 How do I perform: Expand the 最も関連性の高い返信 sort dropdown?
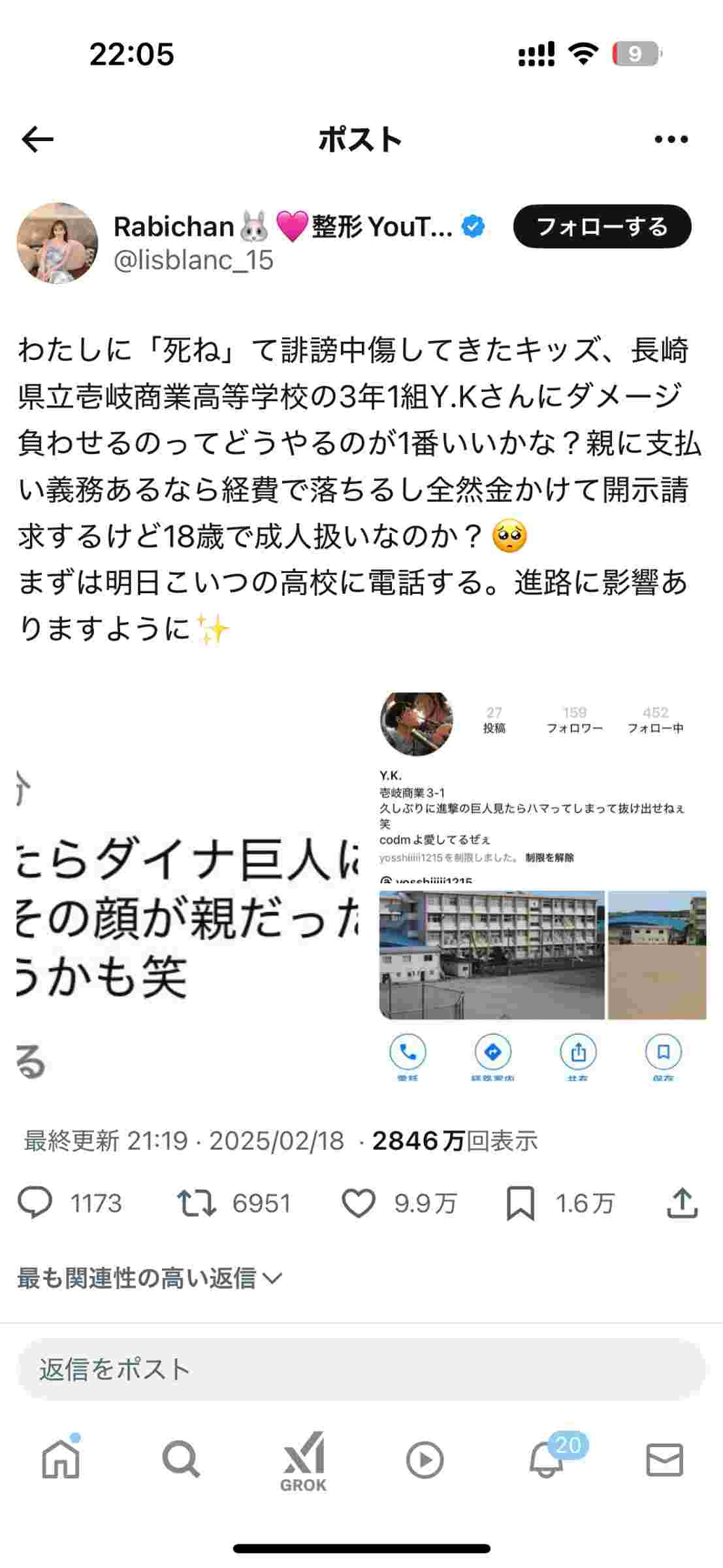[150, 1278]
